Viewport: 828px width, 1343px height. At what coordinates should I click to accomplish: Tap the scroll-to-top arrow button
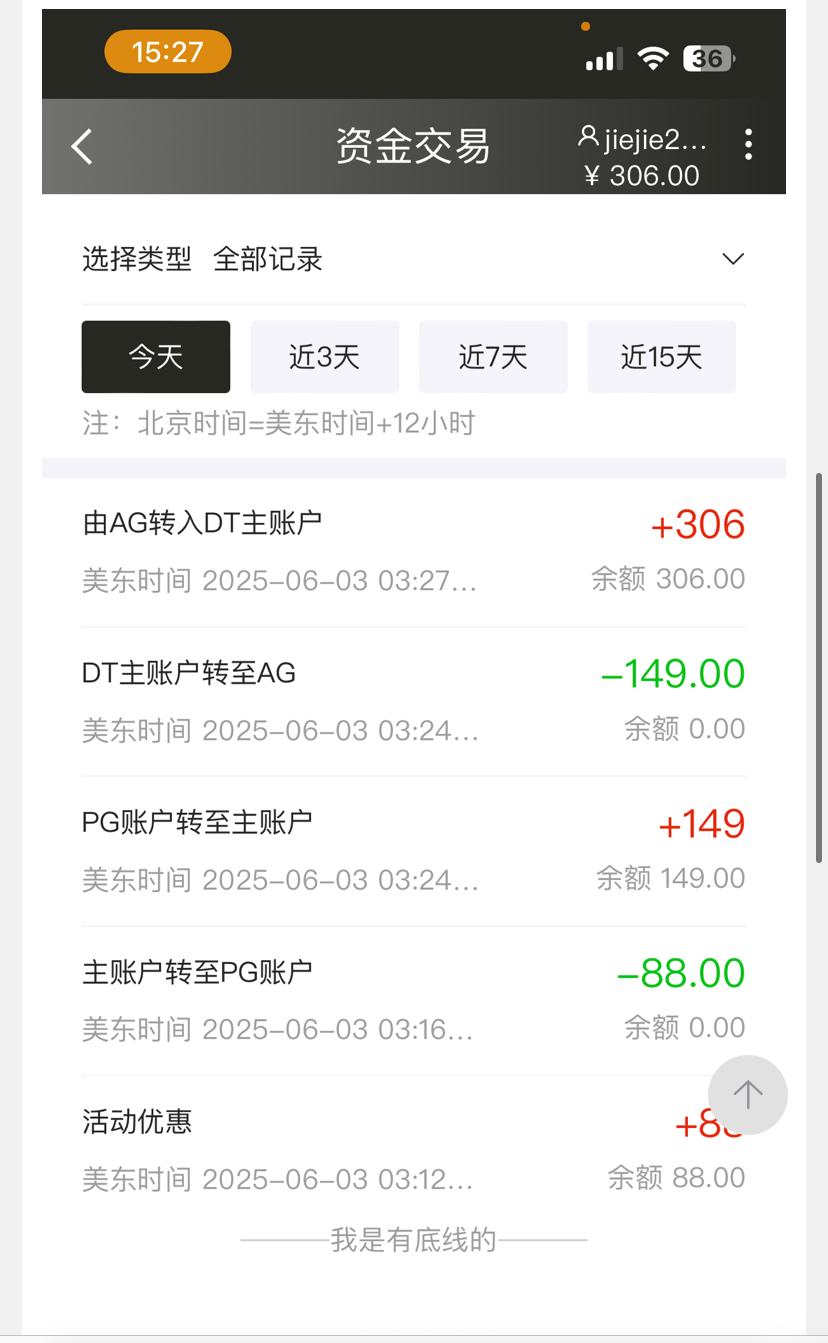point(747,1094)
